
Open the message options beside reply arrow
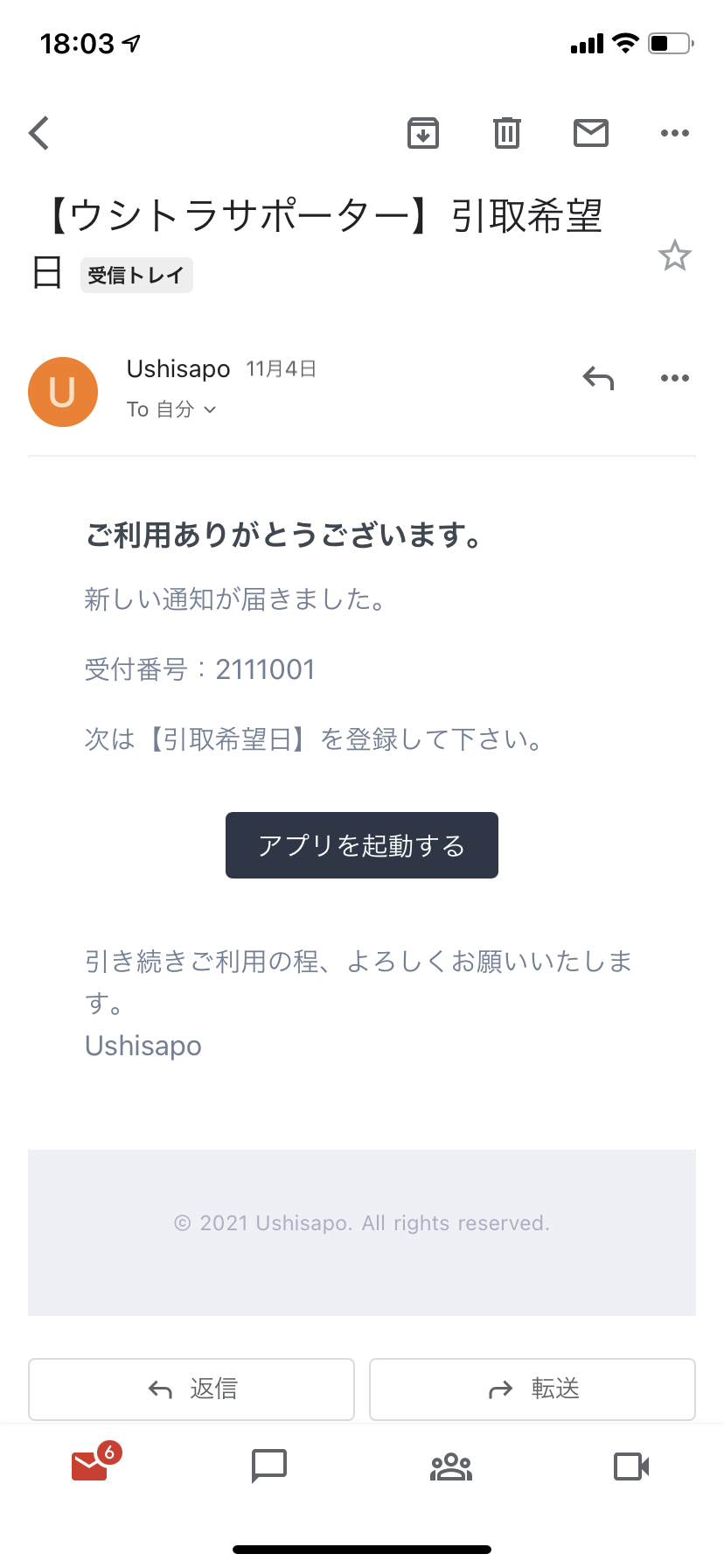675,378
